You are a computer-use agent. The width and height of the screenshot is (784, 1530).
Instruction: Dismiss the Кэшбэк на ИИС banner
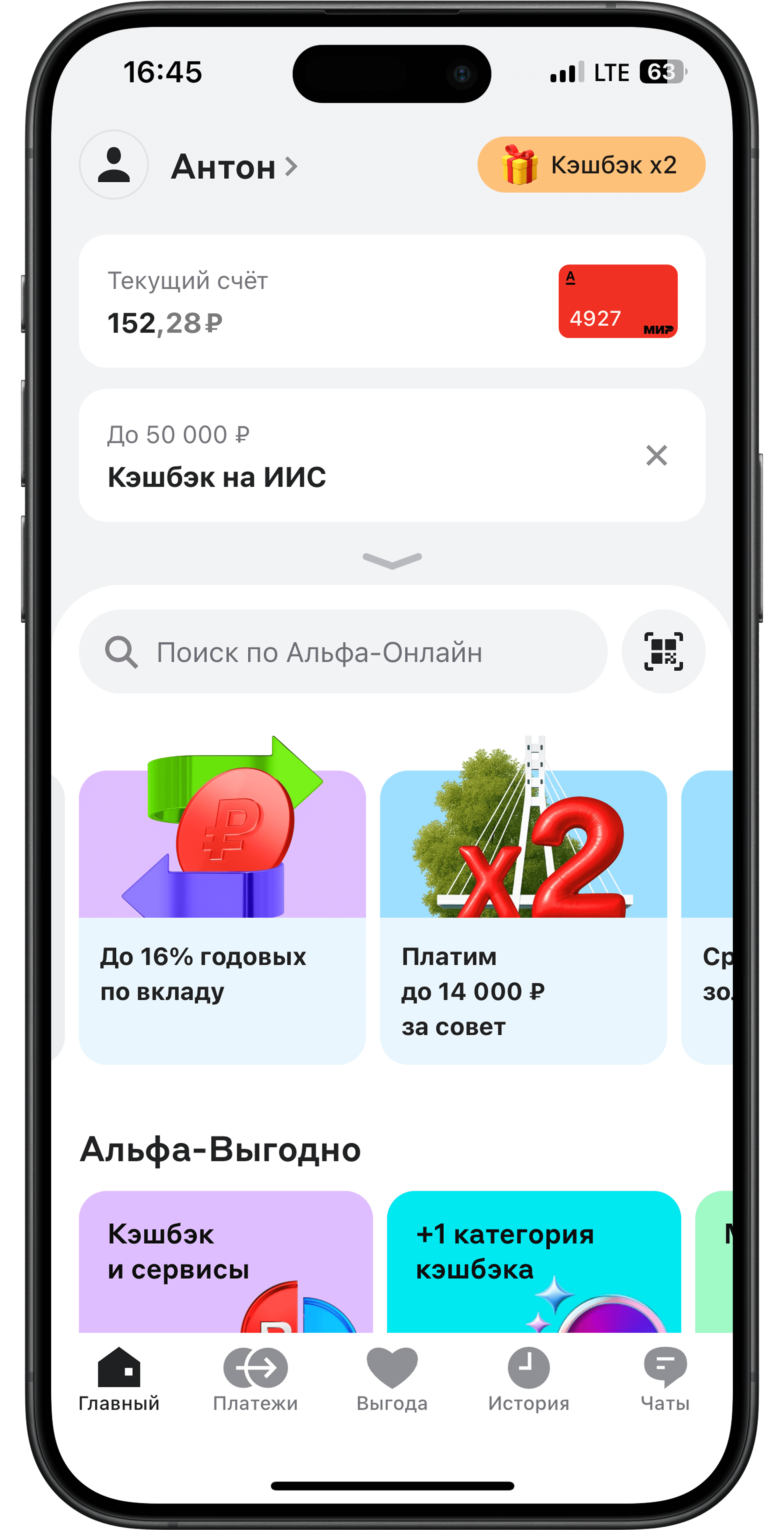656,455
